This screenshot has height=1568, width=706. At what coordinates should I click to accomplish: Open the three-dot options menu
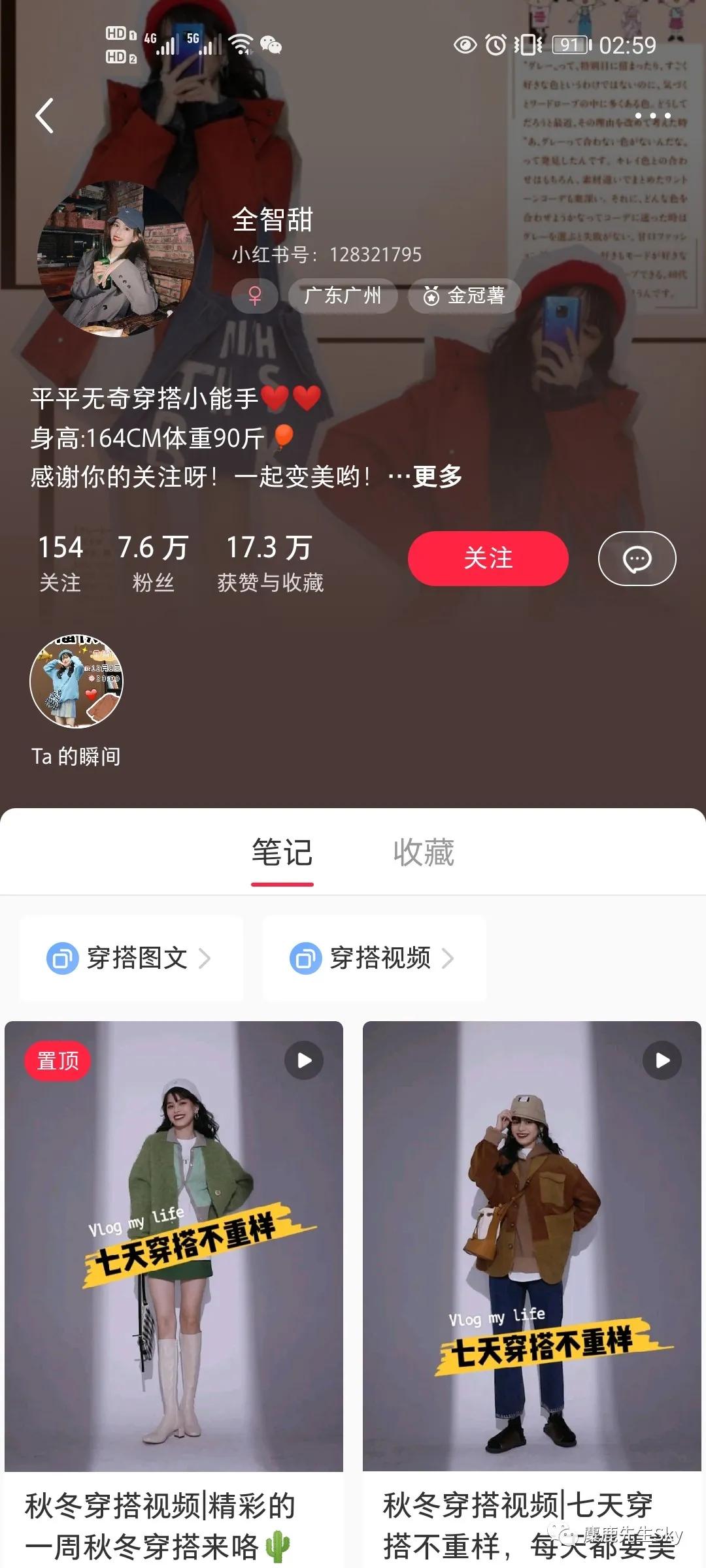coord(652,115)
